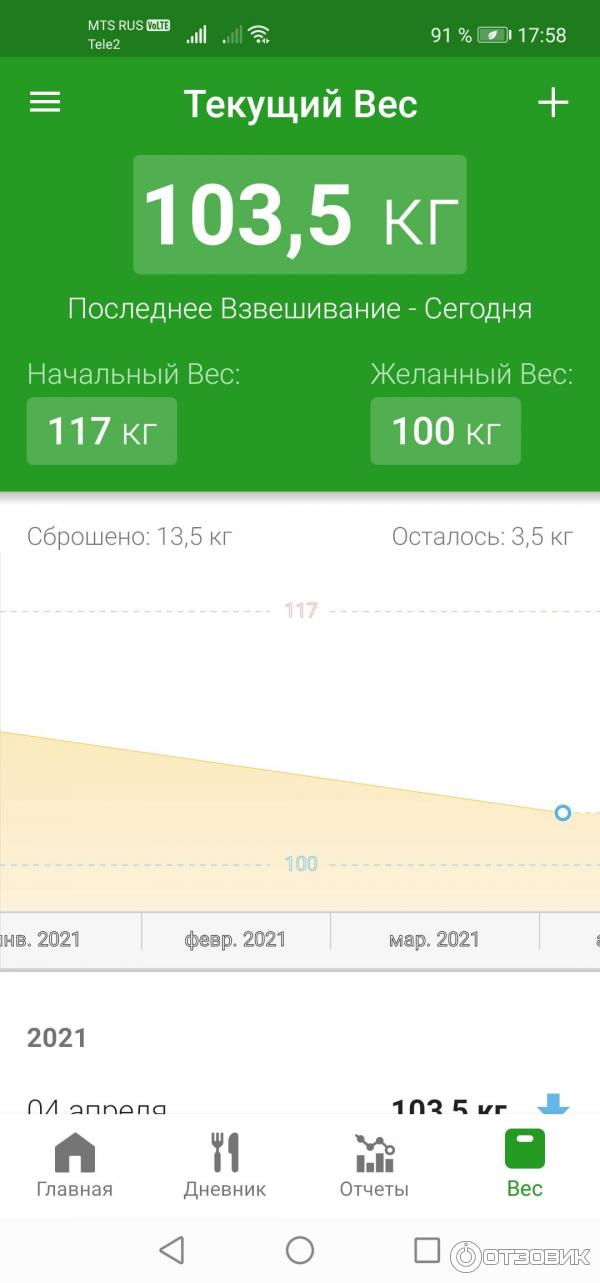Go back using the system back button

pos(172,1250)
